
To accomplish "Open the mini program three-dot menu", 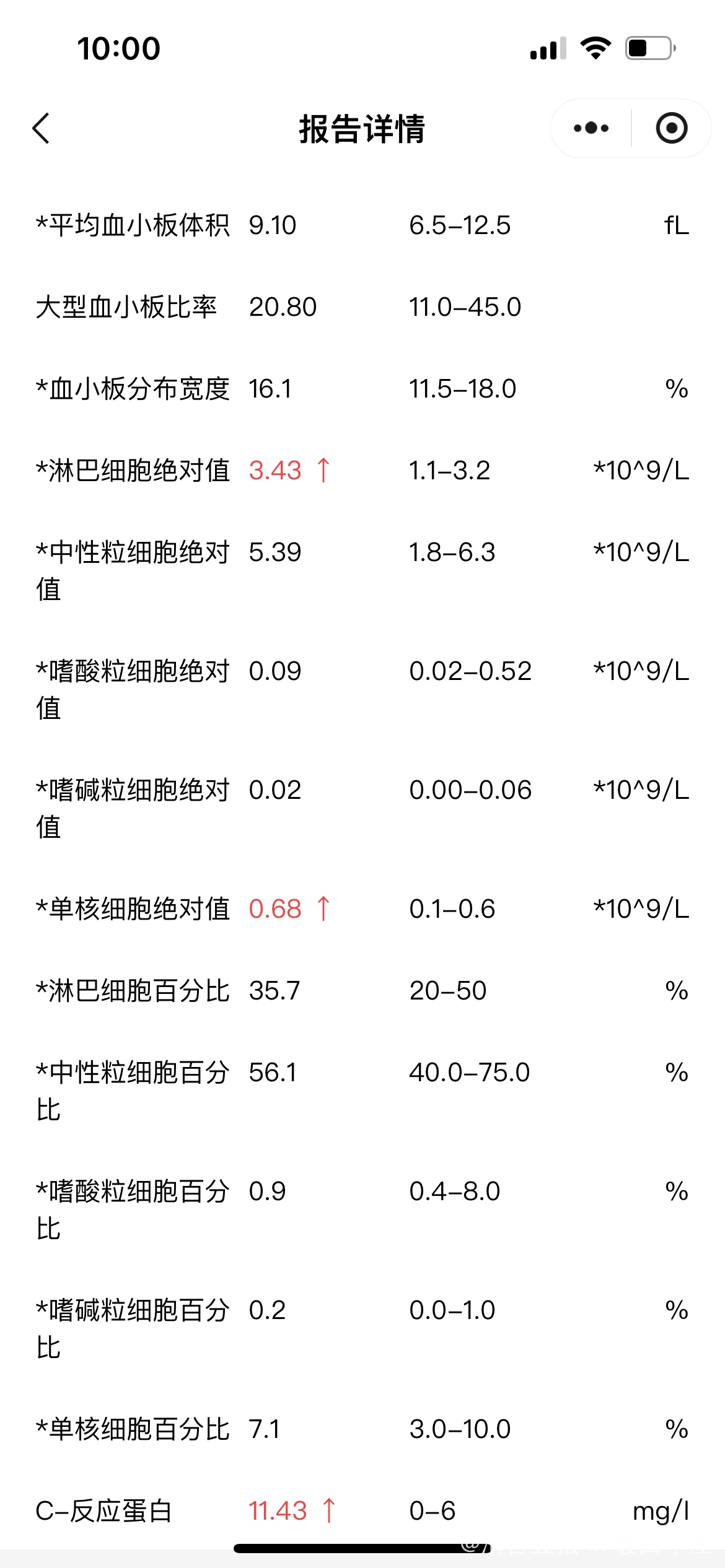I will [x=591, y=128].
